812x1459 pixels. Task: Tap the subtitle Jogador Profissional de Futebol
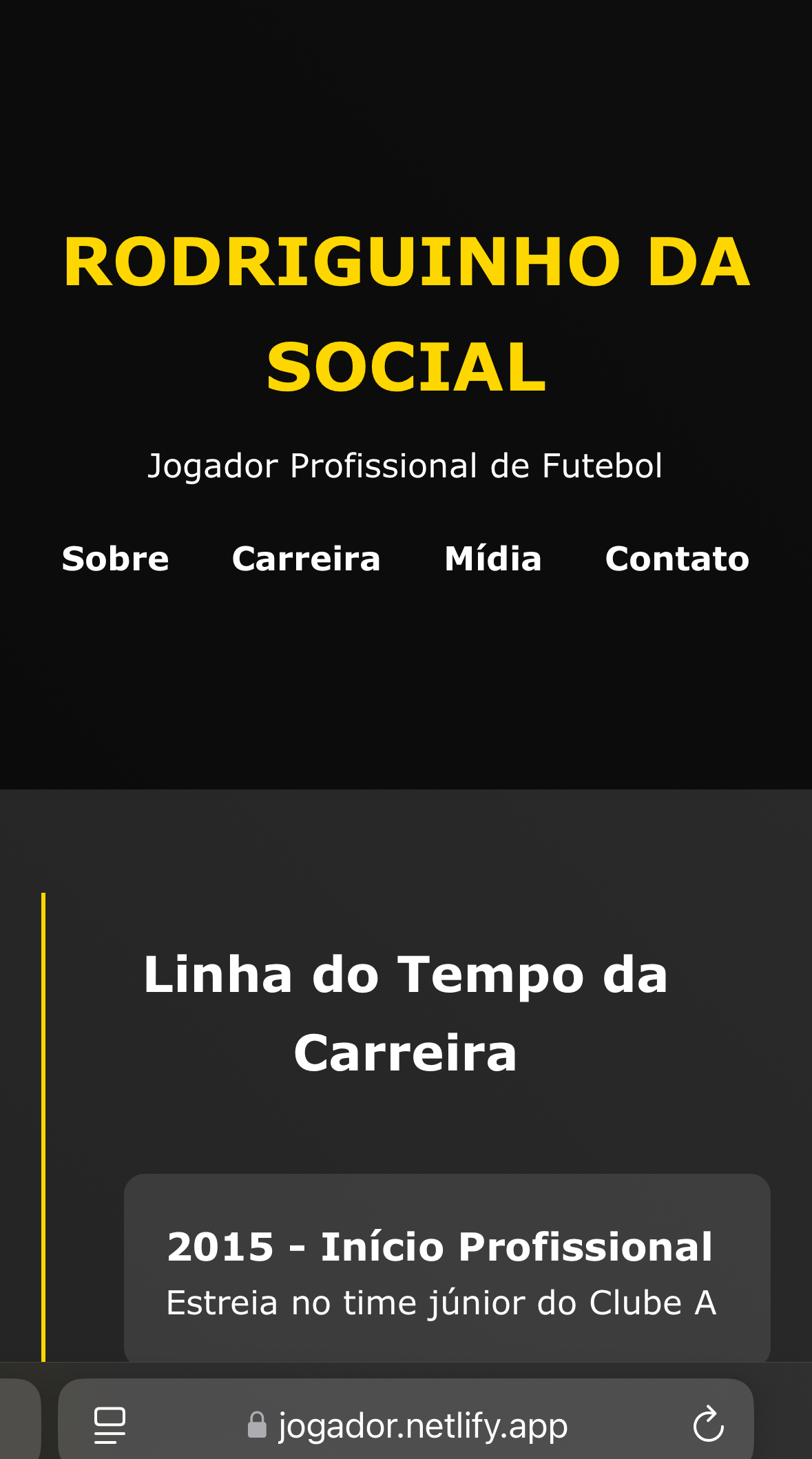(406, 466)
